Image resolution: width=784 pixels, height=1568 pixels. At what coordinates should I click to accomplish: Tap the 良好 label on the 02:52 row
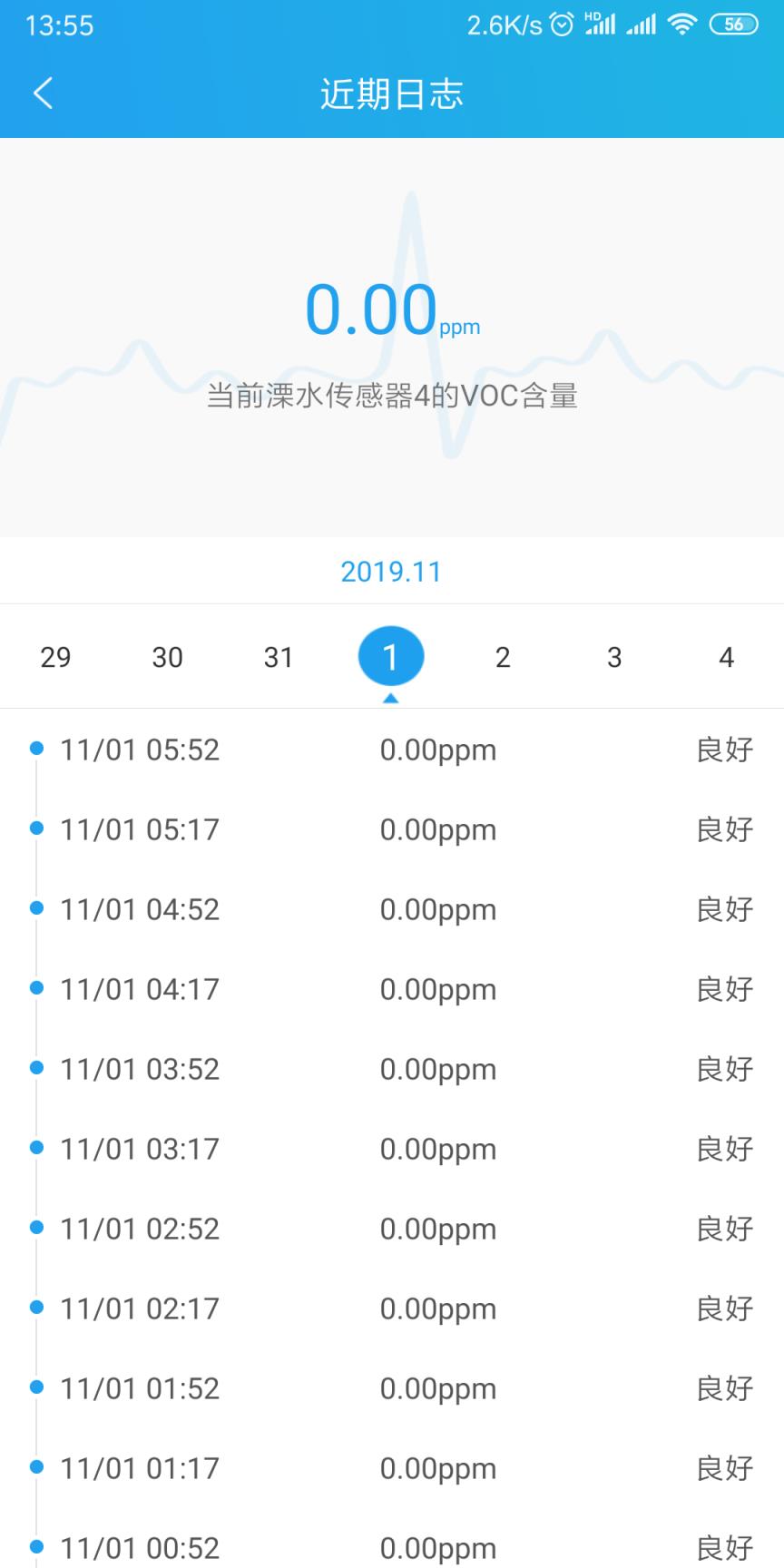click(726, 1229)
